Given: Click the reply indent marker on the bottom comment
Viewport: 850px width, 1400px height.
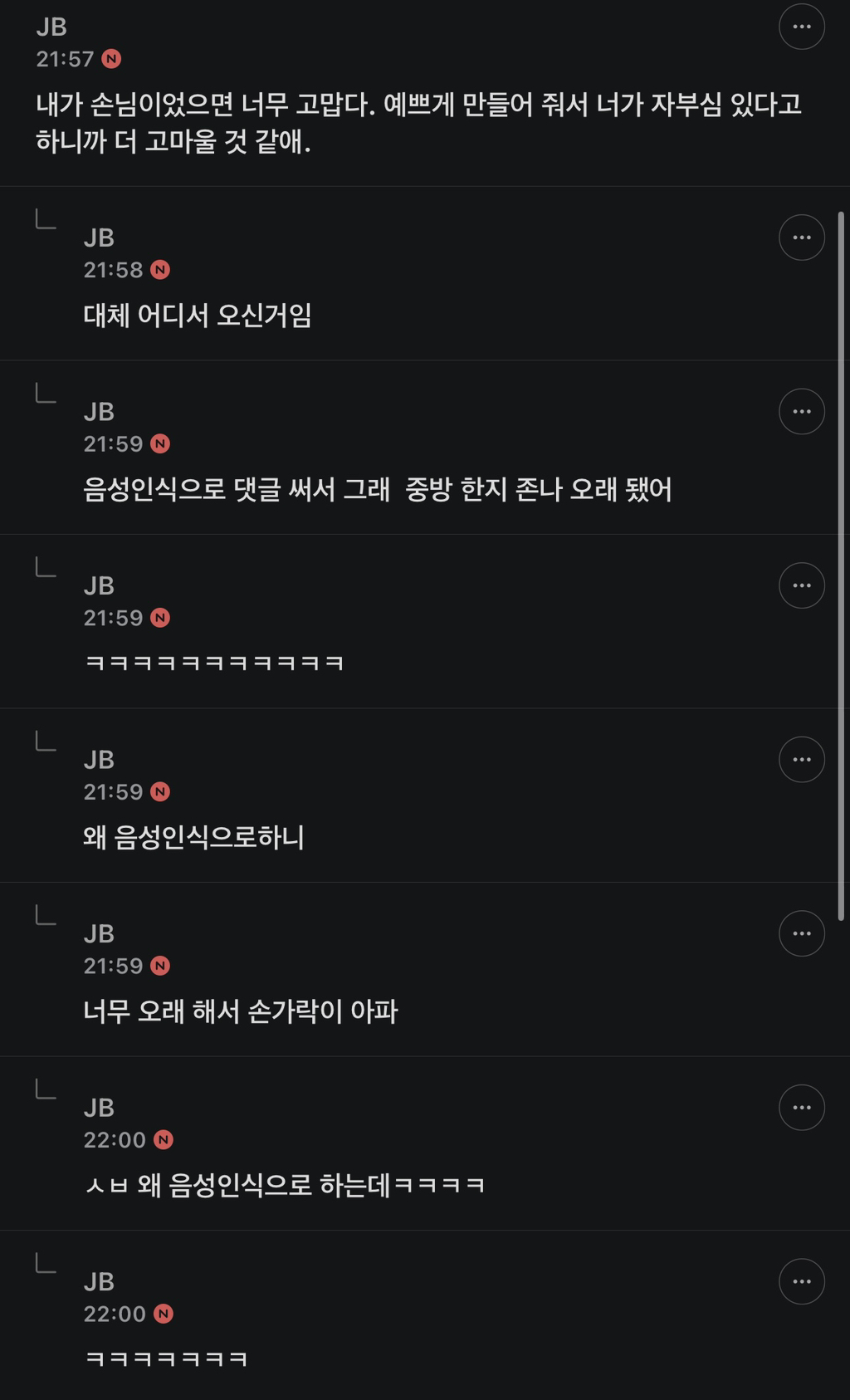Looking at the screenshot, I should click(x=46, y=1265).
